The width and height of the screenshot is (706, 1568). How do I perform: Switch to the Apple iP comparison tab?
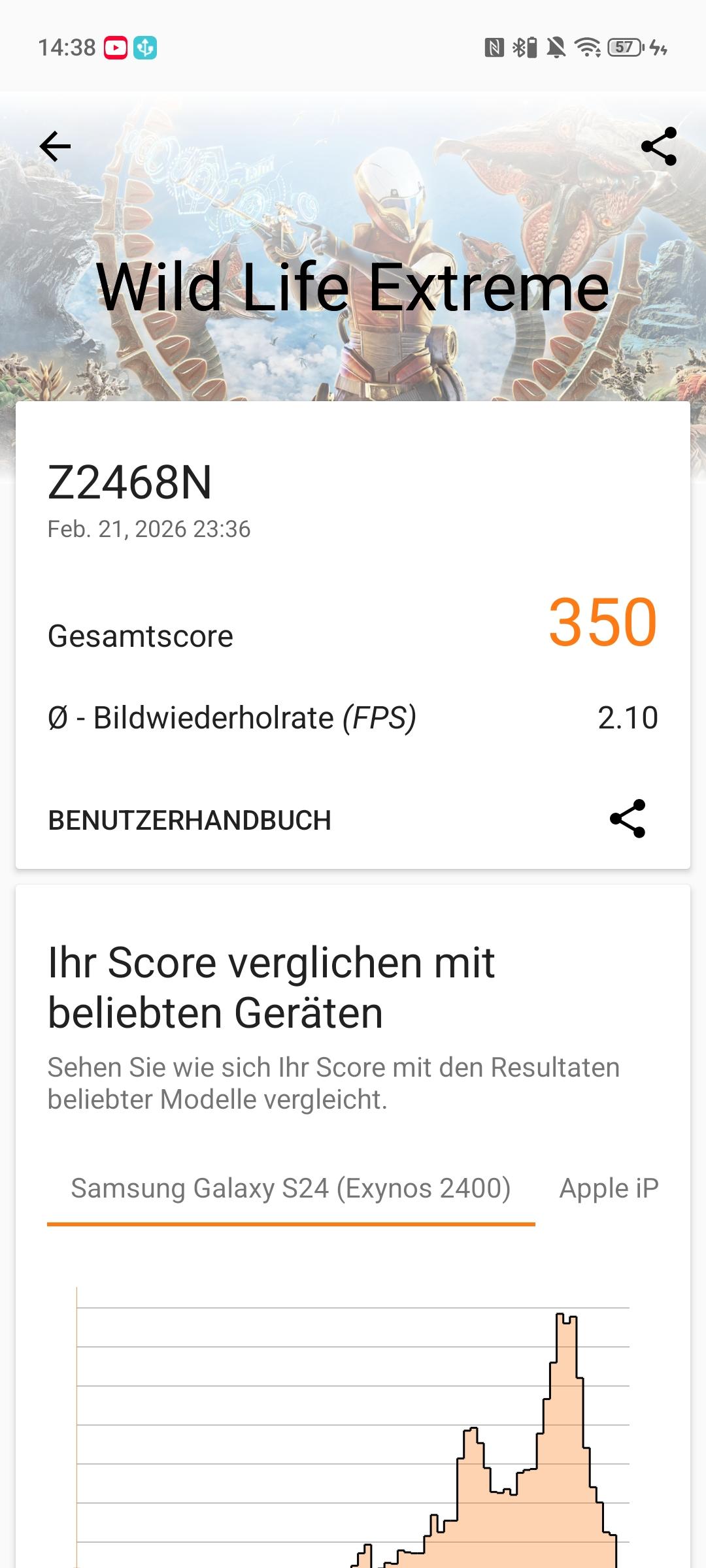(x=609, y=1188)
